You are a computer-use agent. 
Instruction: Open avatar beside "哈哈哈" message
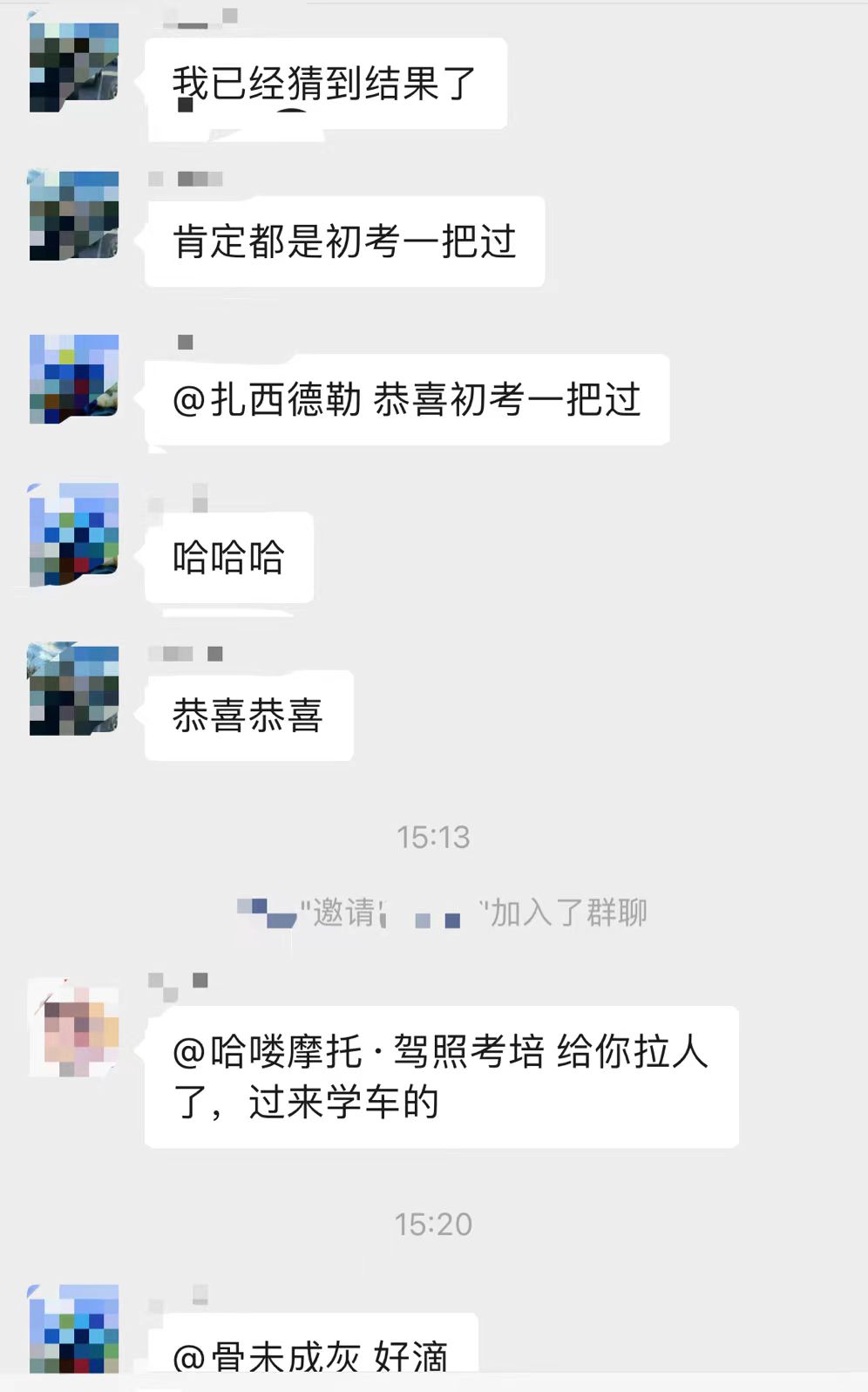click(x=74, y=534)
